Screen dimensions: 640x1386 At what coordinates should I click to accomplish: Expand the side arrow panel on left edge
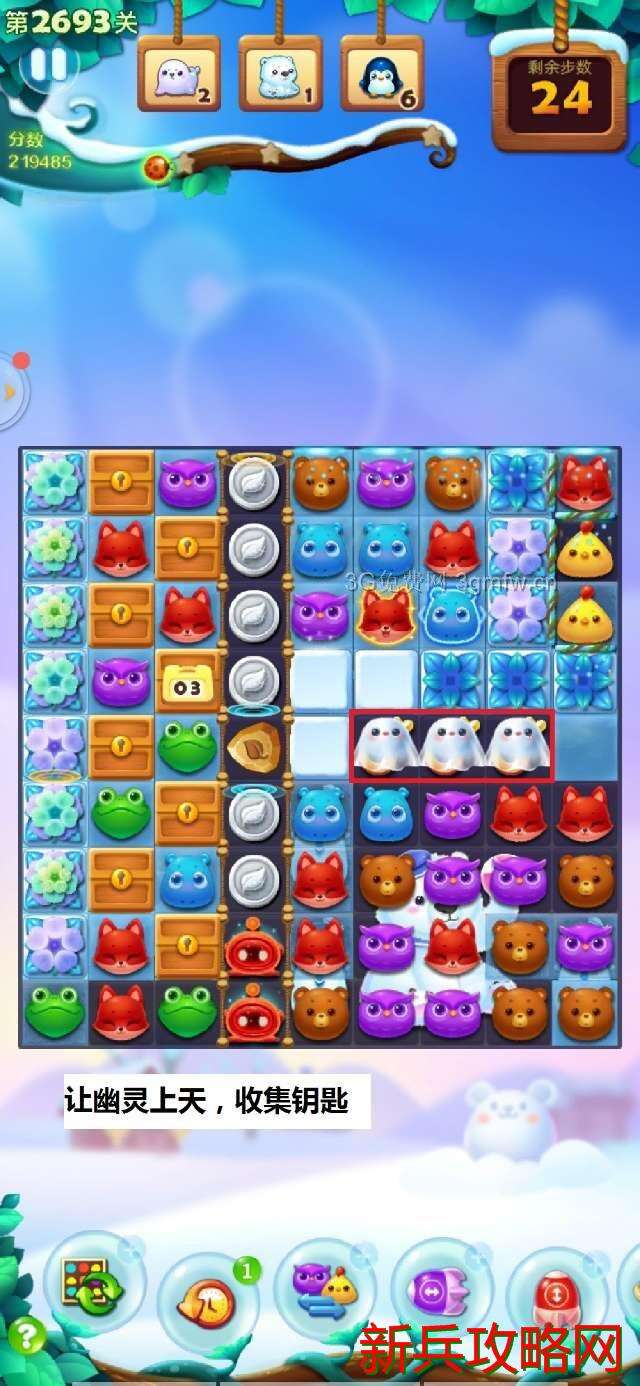click(10, 391)
